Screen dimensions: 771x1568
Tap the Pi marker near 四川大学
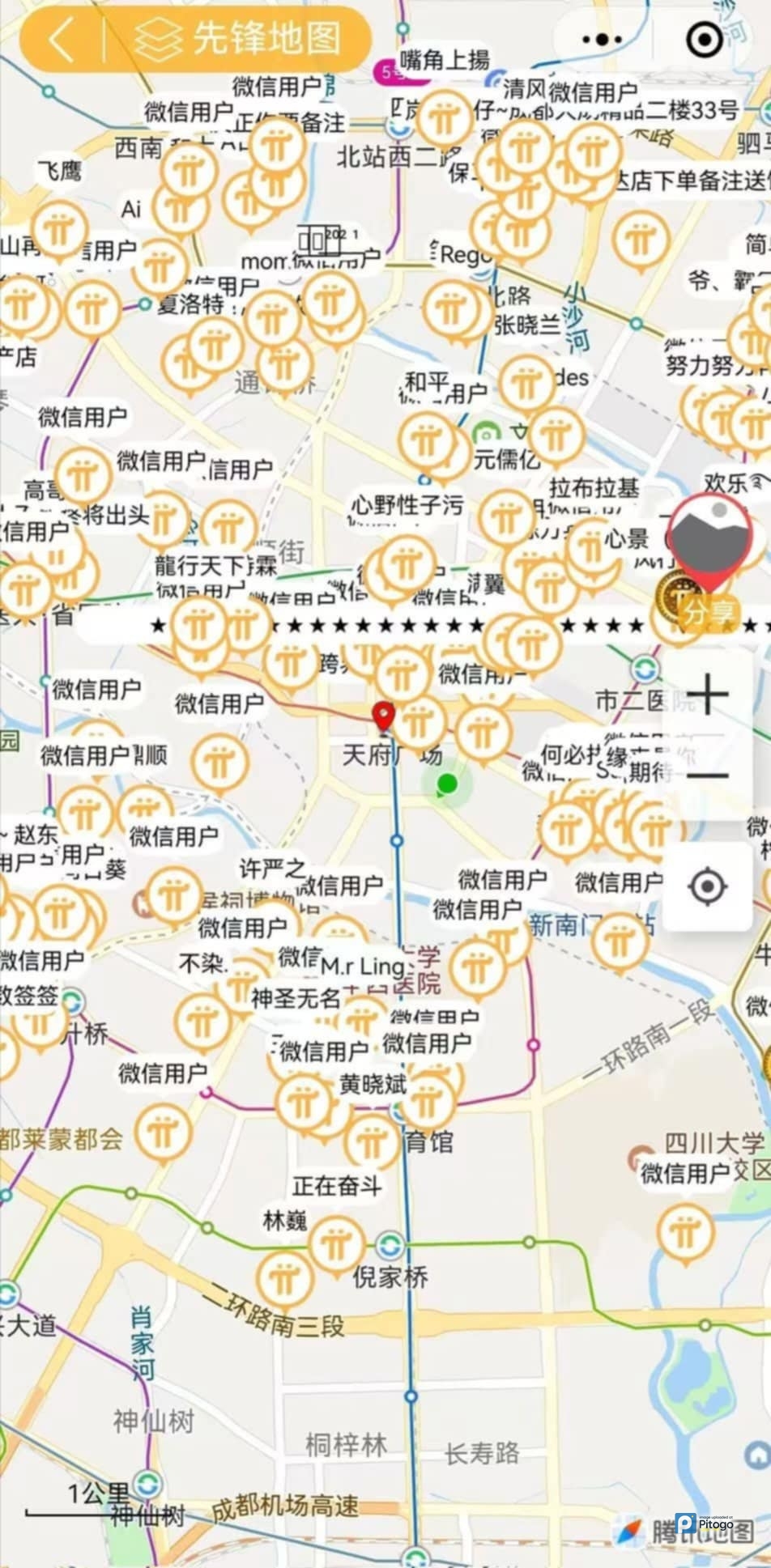[685, 1230]
